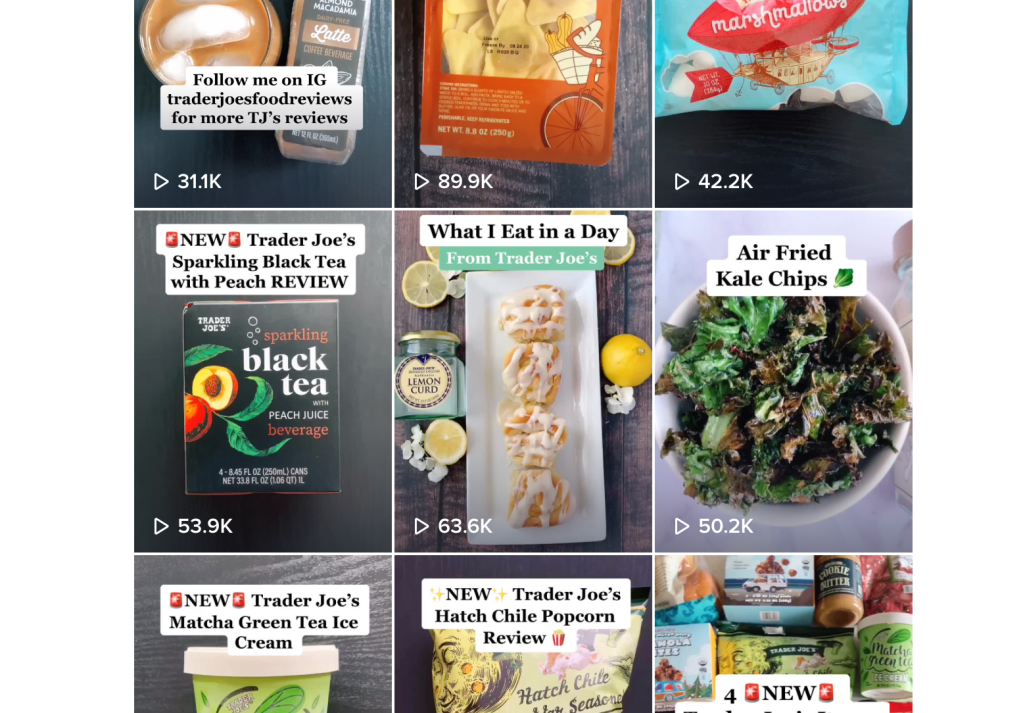Play the Air Fried Kale Chips video
Viewport: 1023px width, 713px height.
[783, 380]
